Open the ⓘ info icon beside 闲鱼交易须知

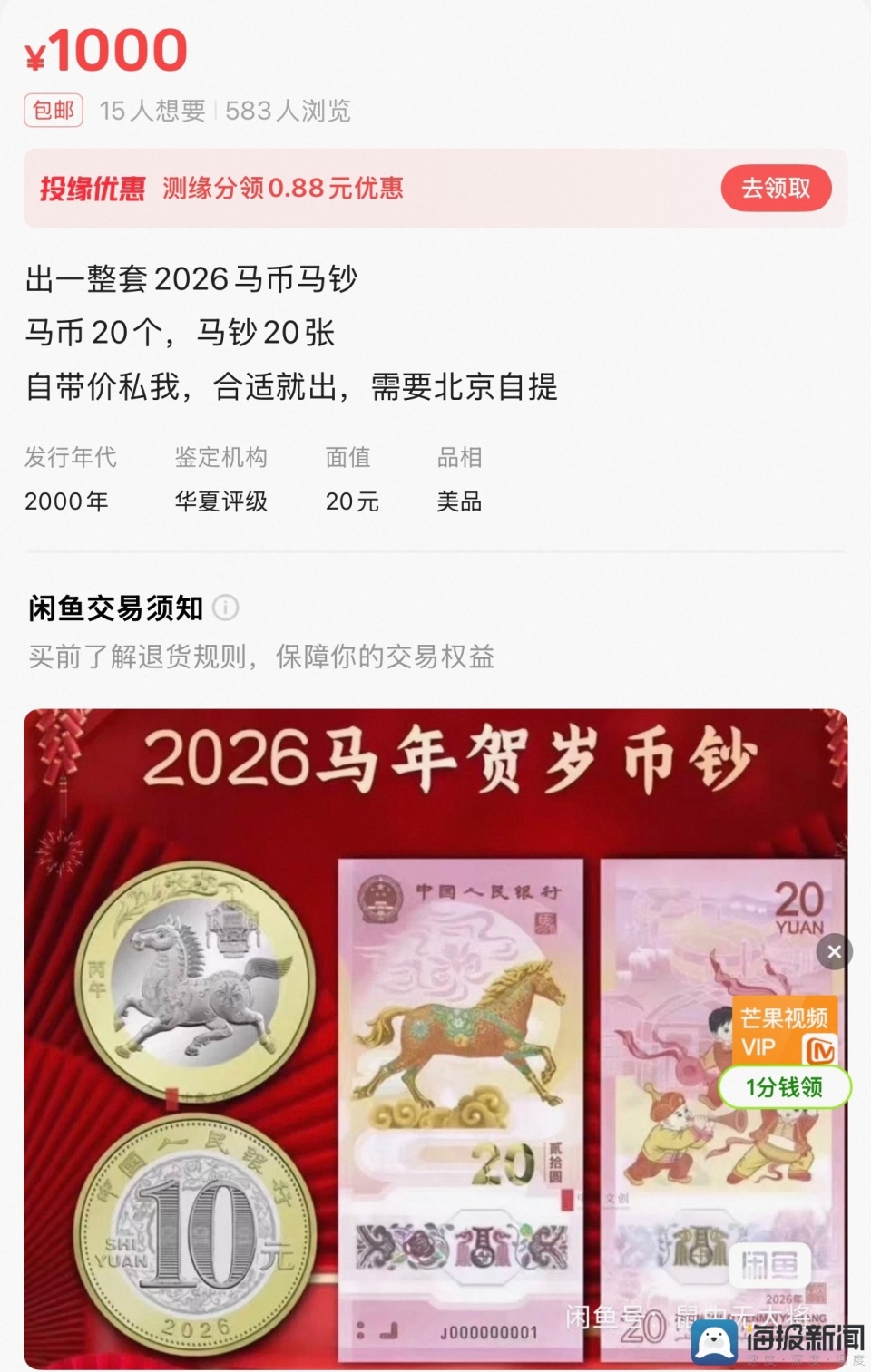click(x=227, y=609)
